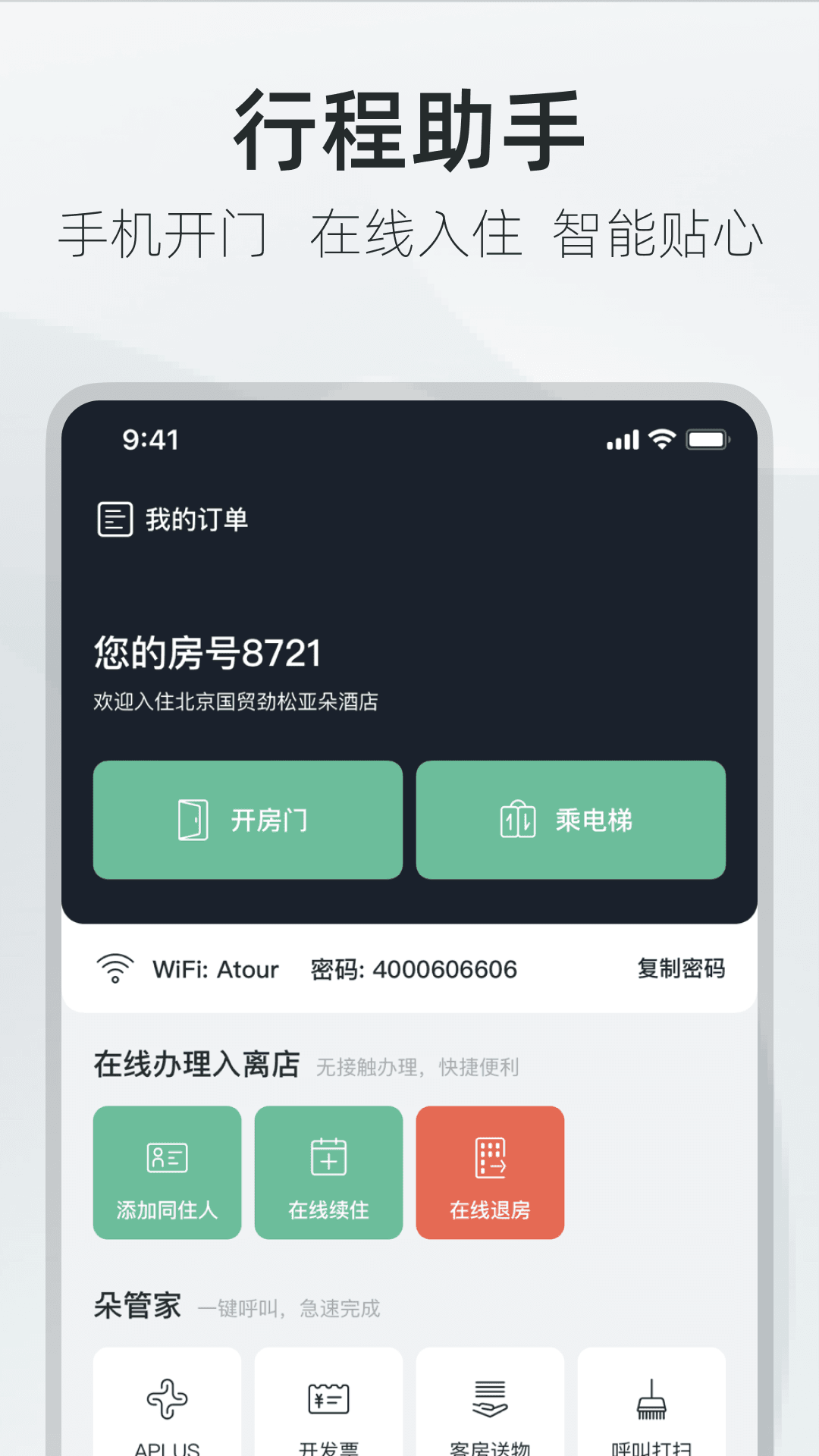Tap the 在线退房 online check-out icon
The image size is (819, 1456).
490,1156
